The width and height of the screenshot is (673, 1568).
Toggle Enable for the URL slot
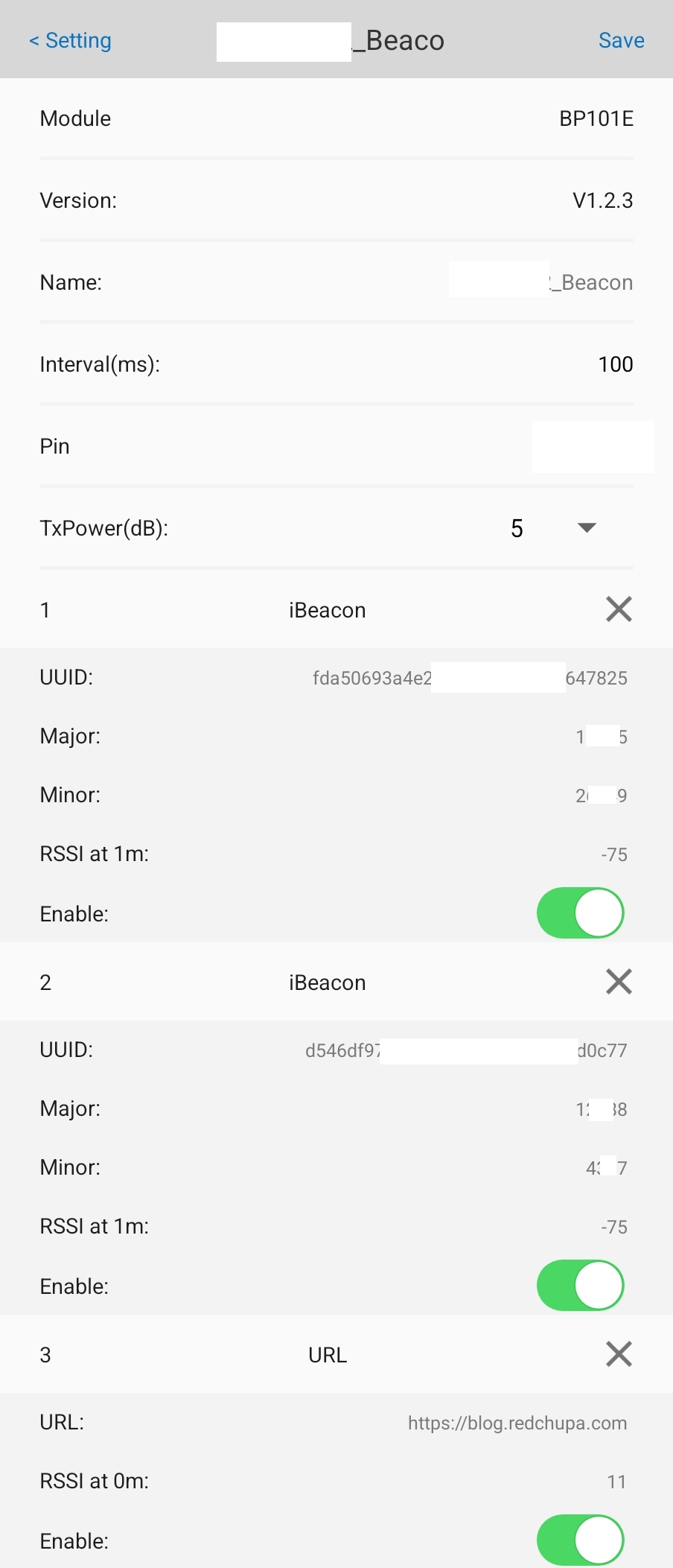point(580,1539)
